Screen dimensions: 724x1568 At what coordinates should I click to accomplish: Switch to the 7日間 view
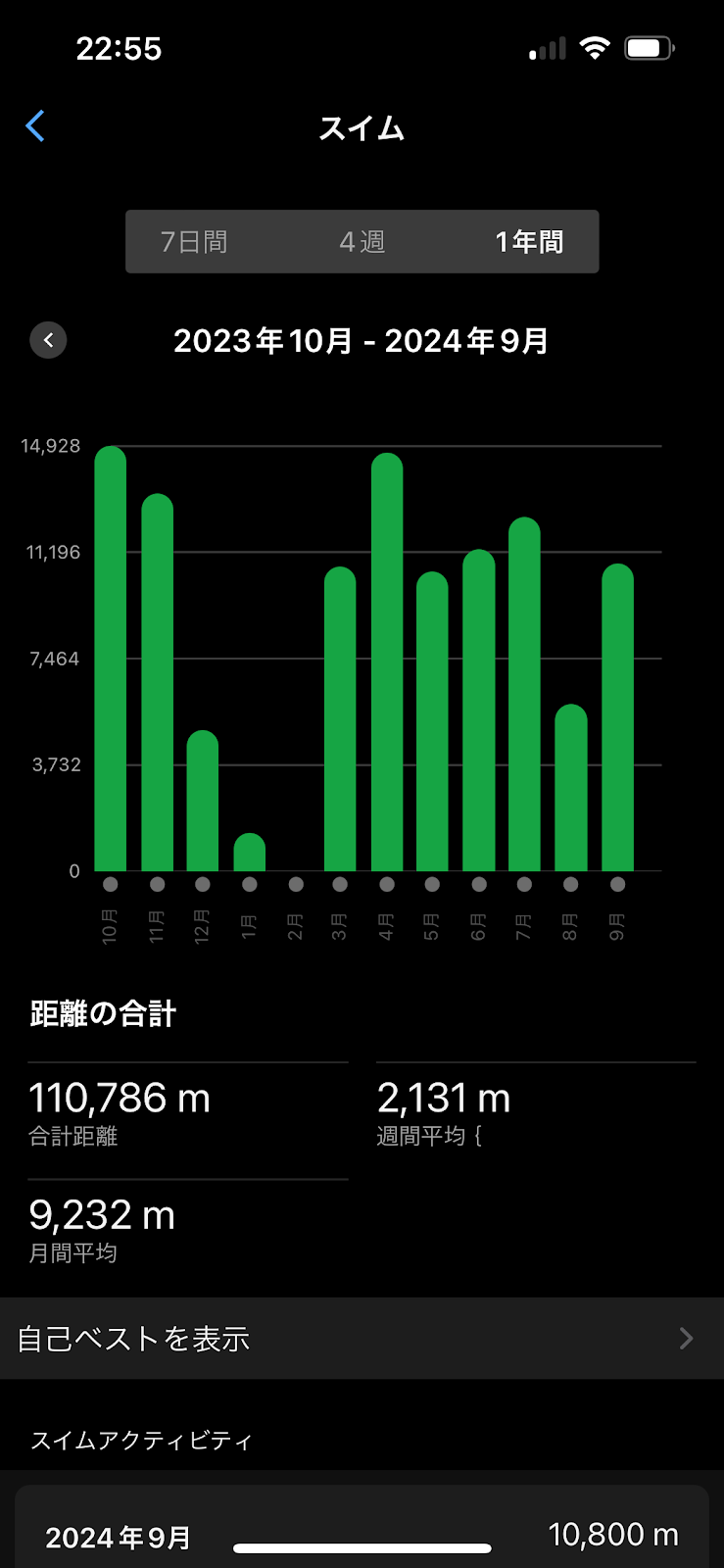tap(194, 241)
